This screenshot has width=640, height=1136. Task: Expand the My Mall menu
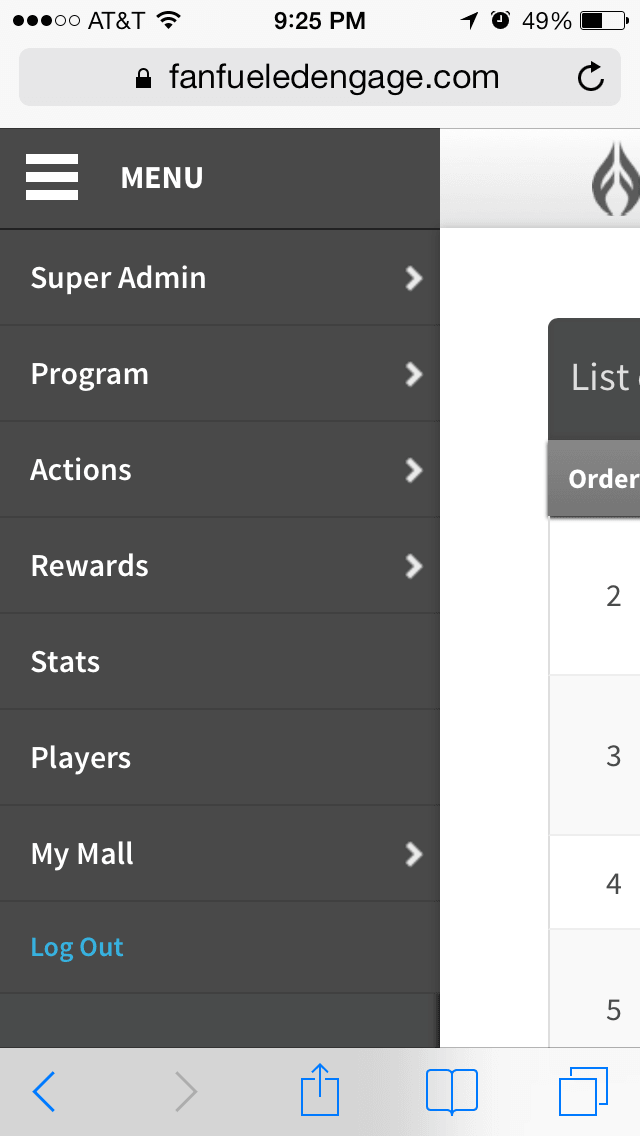pyautogui.click(x=220, y=853)
